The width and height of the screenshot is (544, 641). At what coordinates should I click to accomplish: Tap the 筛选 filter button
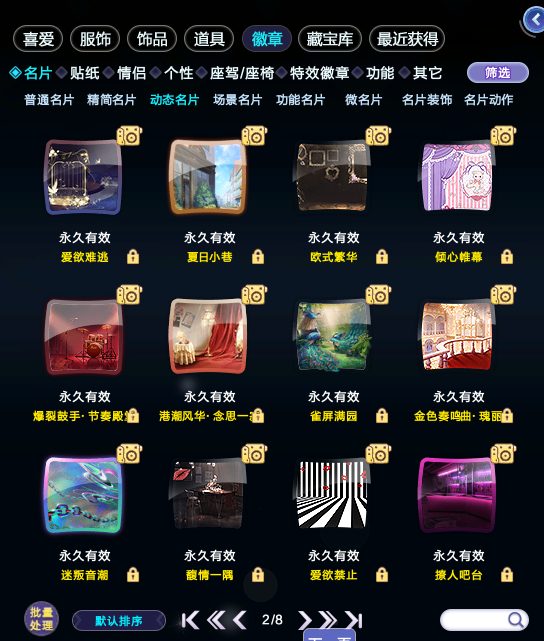coord(497,73)
